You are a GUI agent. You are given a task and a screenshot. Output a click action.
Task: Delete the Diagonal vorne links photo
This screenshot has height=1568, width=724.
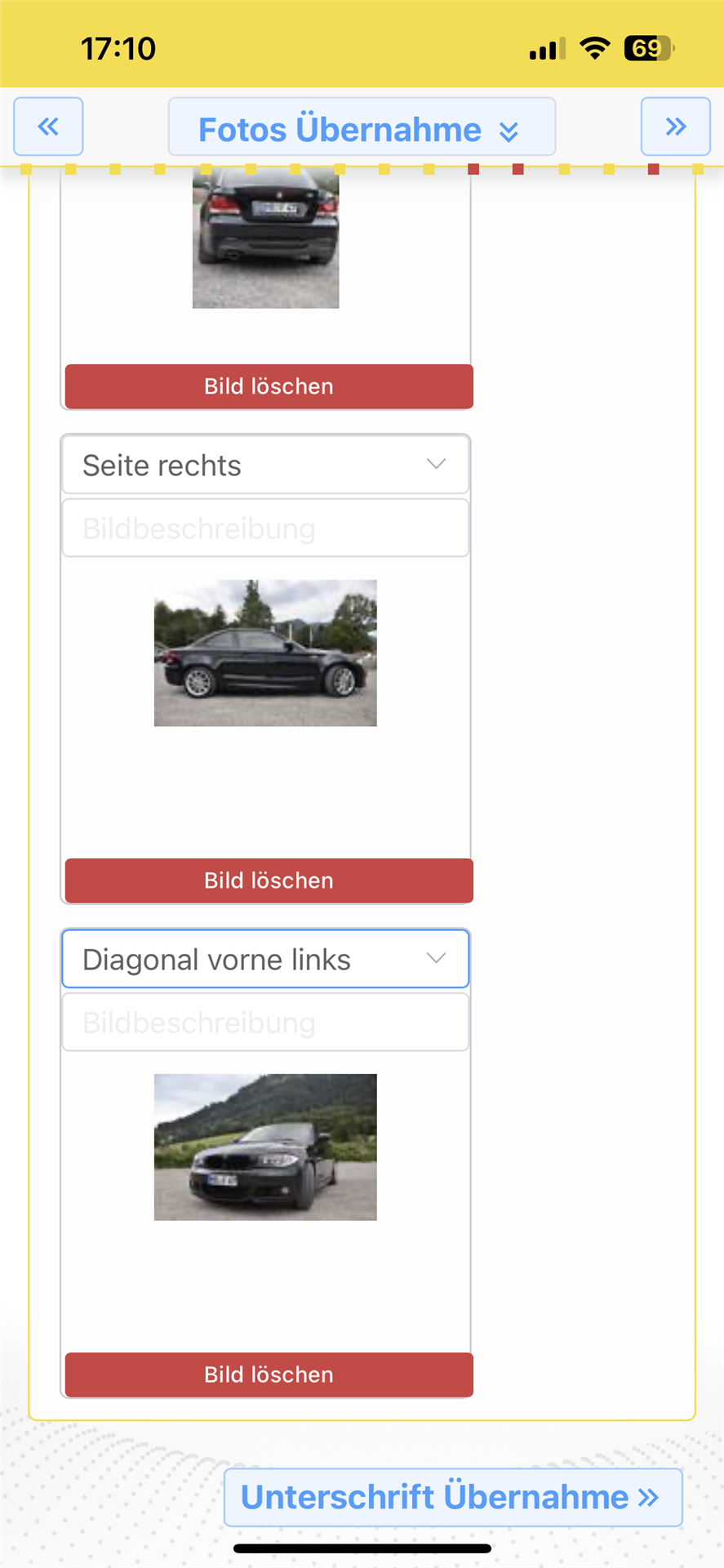click(x=269, y=1374)
